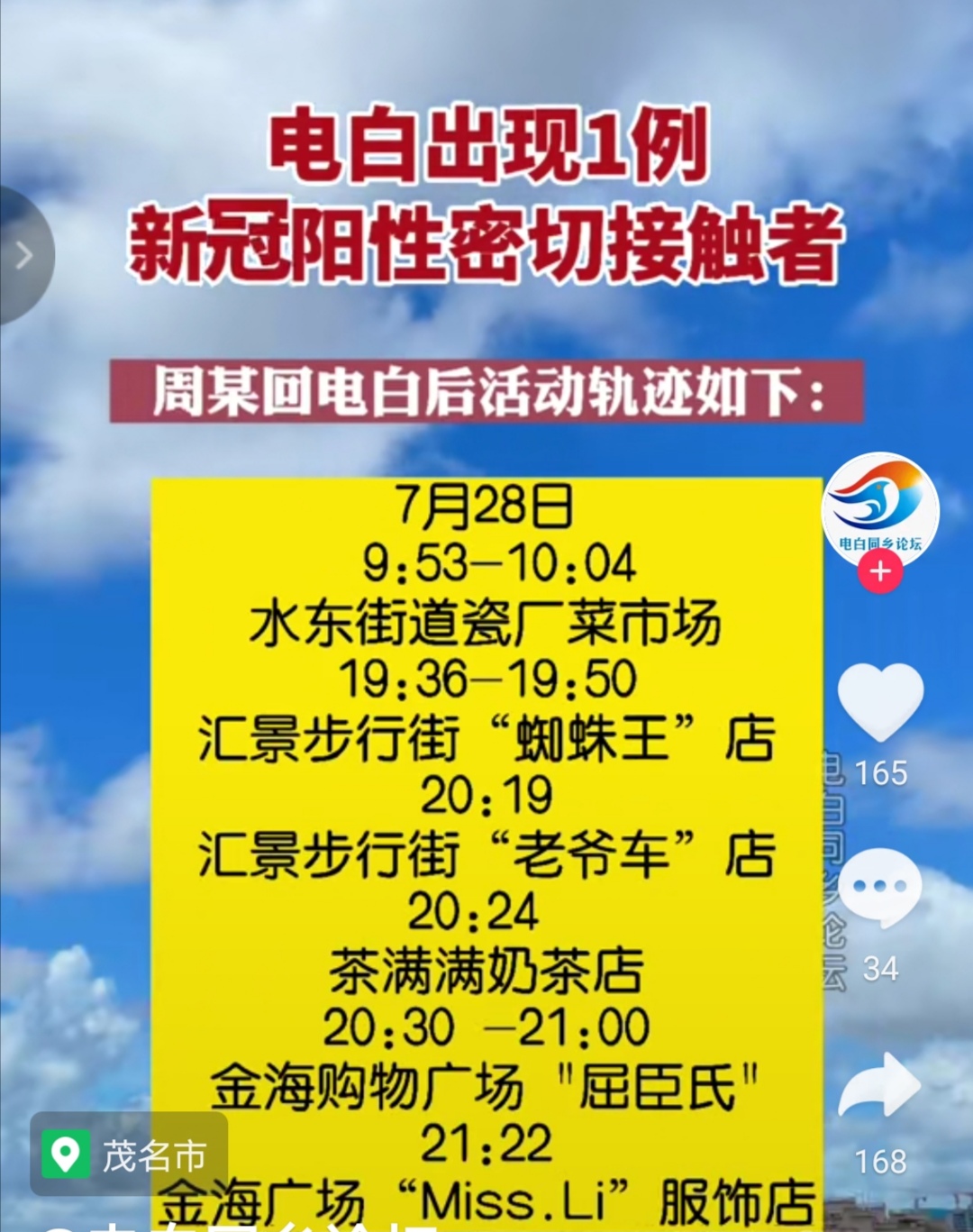Open the 茂名市 location tag
Screen dimensions: 973x1232
coord(129,1154)
